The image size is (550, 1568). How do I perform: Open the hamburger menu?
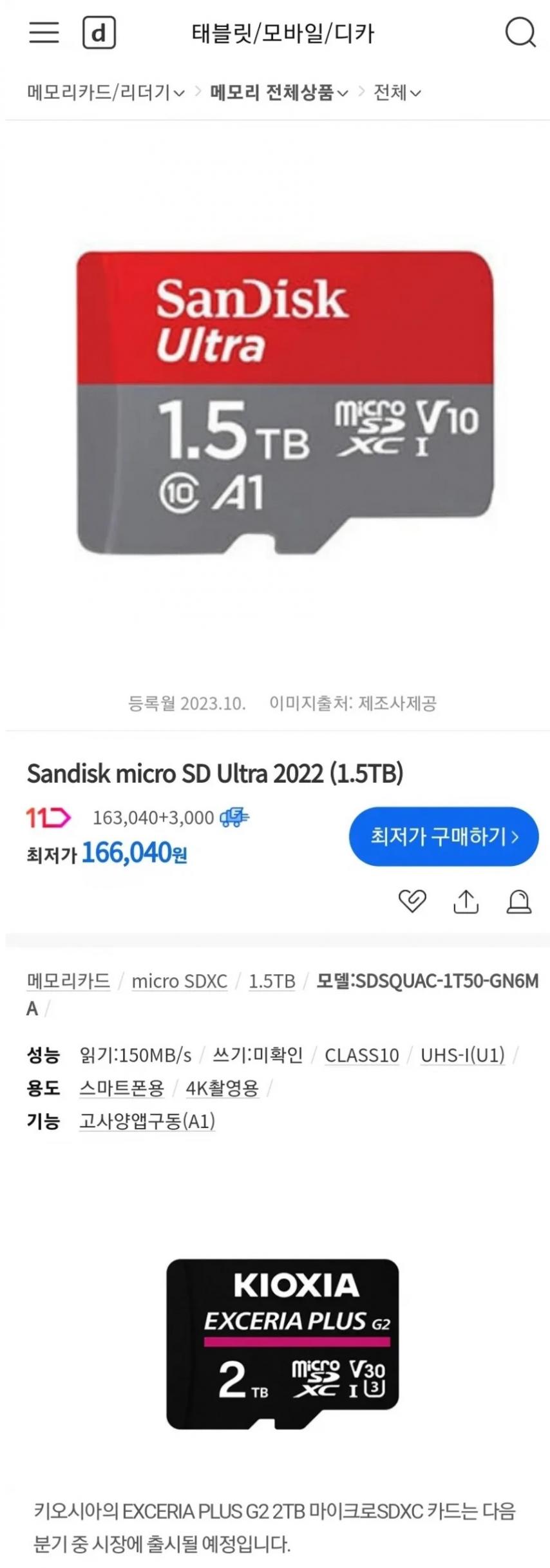click(44, 32)
